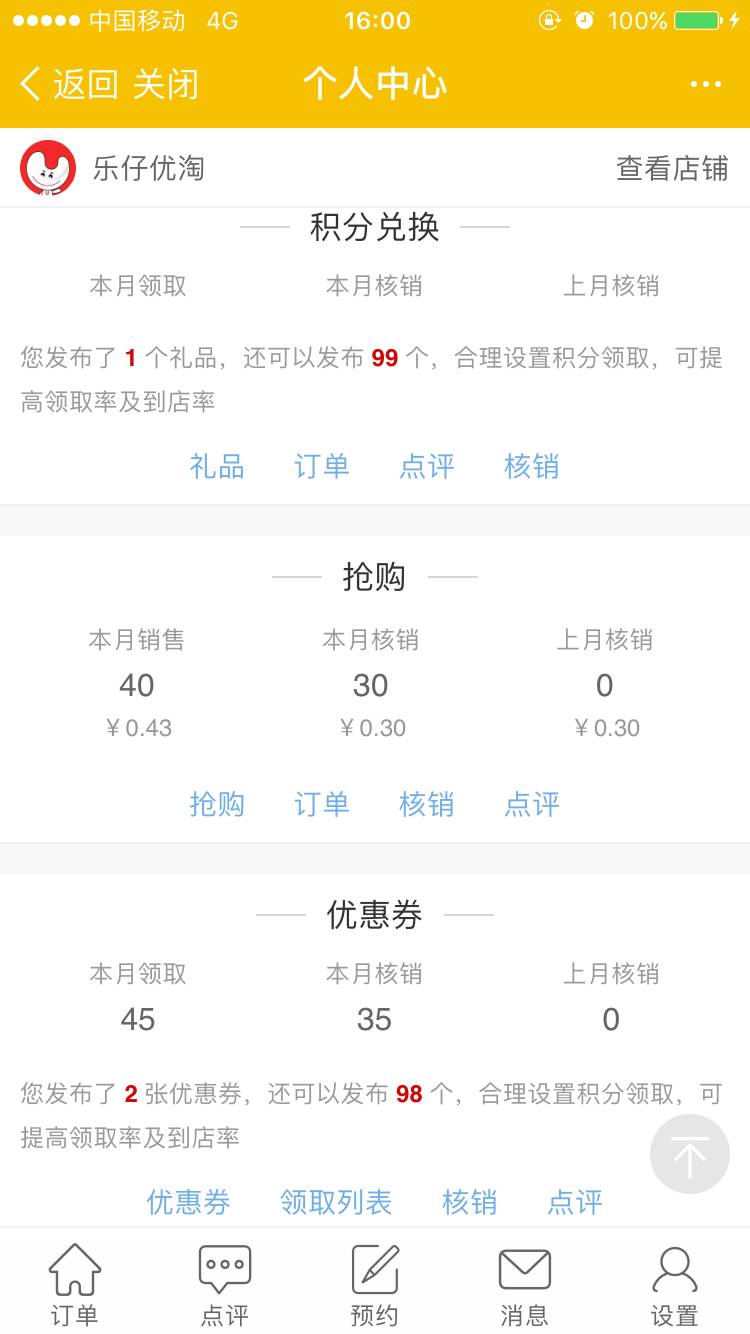Open 点评 link under 积分兑换

click(x=427, y=466)
